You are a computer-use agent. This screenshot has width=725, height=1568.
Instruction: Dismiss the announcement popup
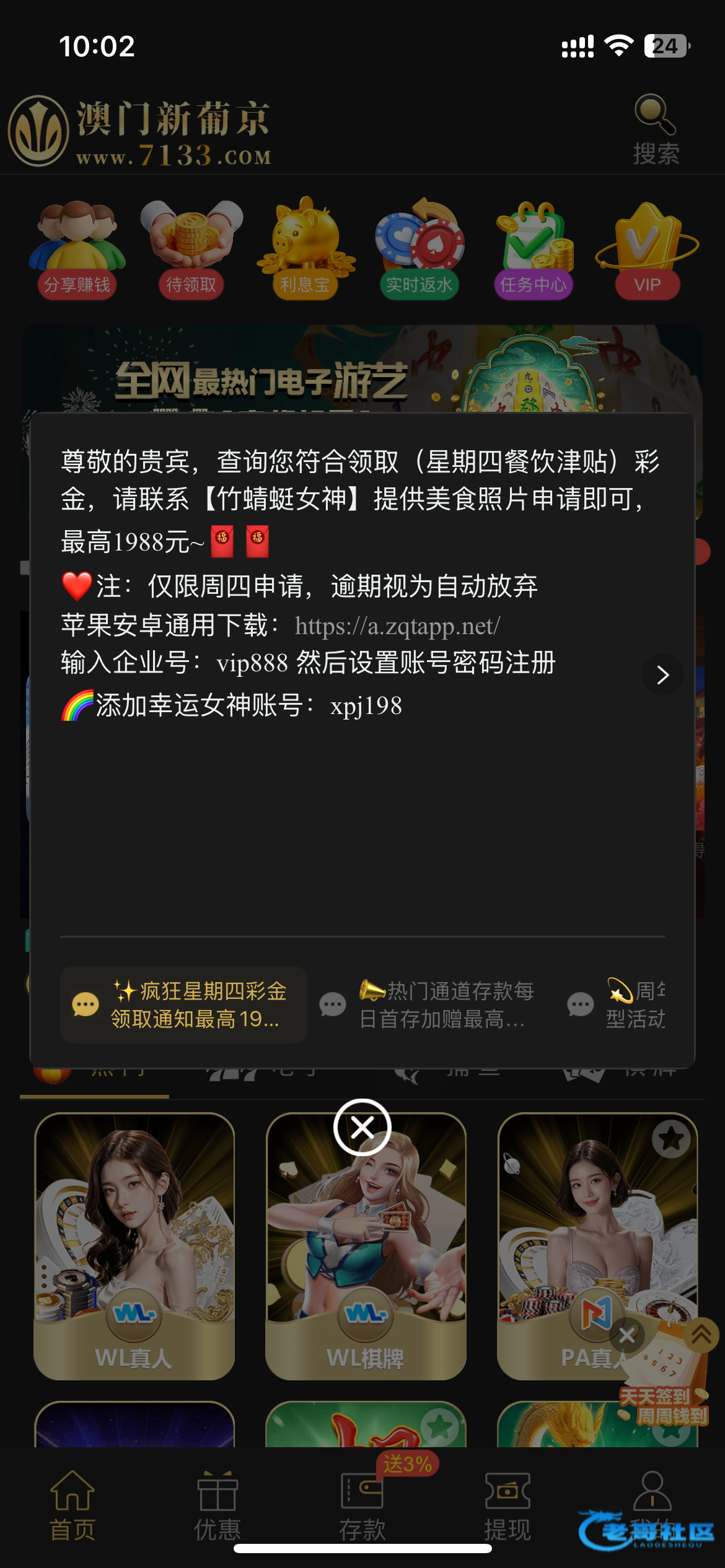(362, 1127)
